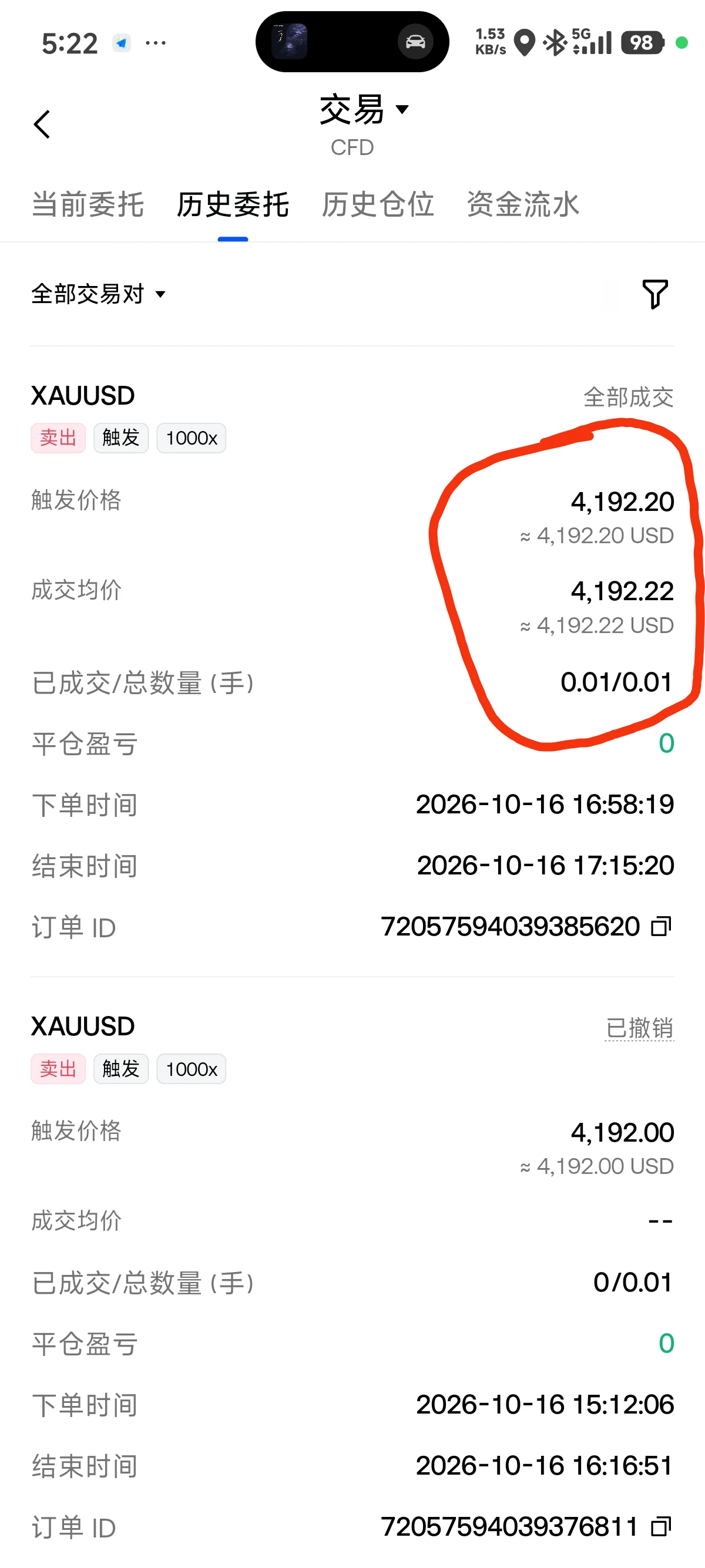Go back using the top-left arrow
Image resolution: width=705 pixels, height=1568 pixels.
pyautogui.click(x=42, y=125)
